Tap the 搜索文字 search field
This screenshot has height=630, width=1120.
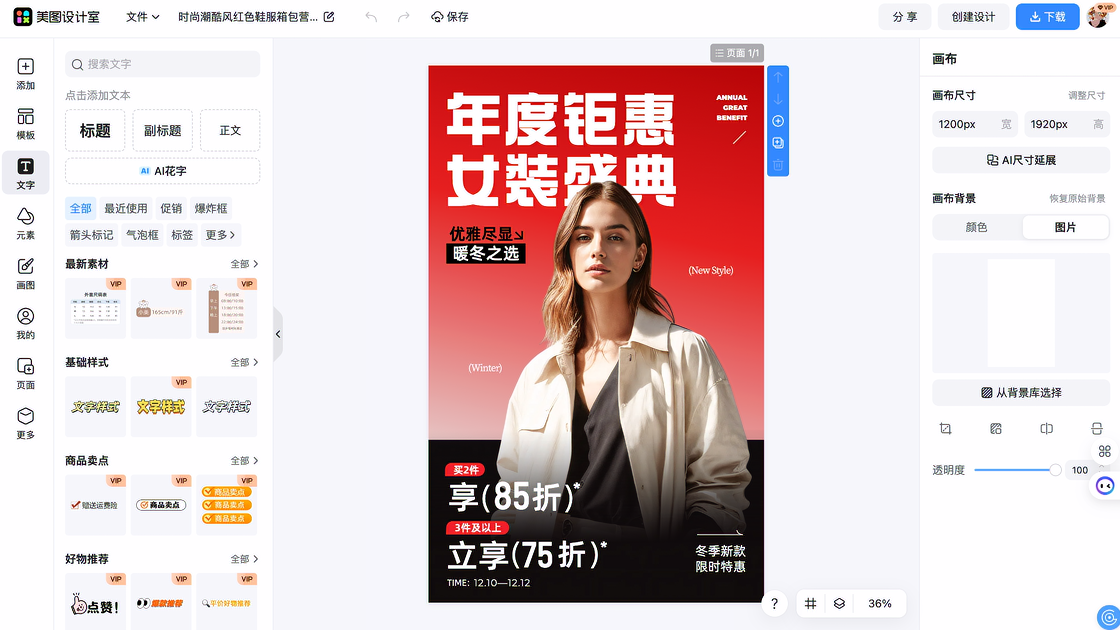coord(162,64)
